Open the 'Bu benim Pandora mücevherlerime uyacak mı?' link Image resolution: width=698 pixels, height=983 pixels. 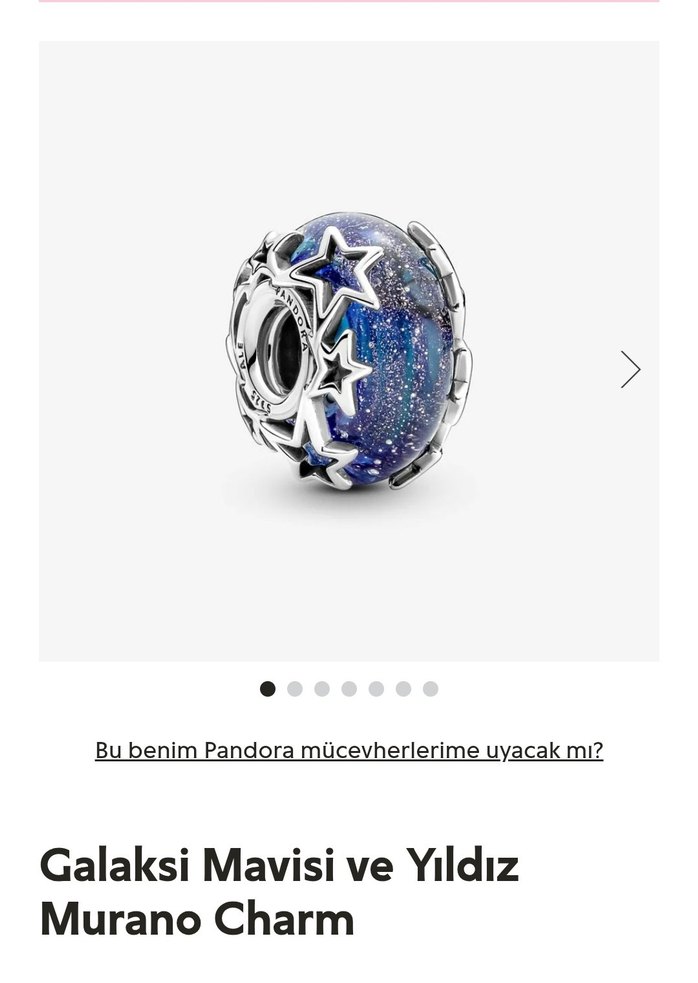tap(349, 750)
